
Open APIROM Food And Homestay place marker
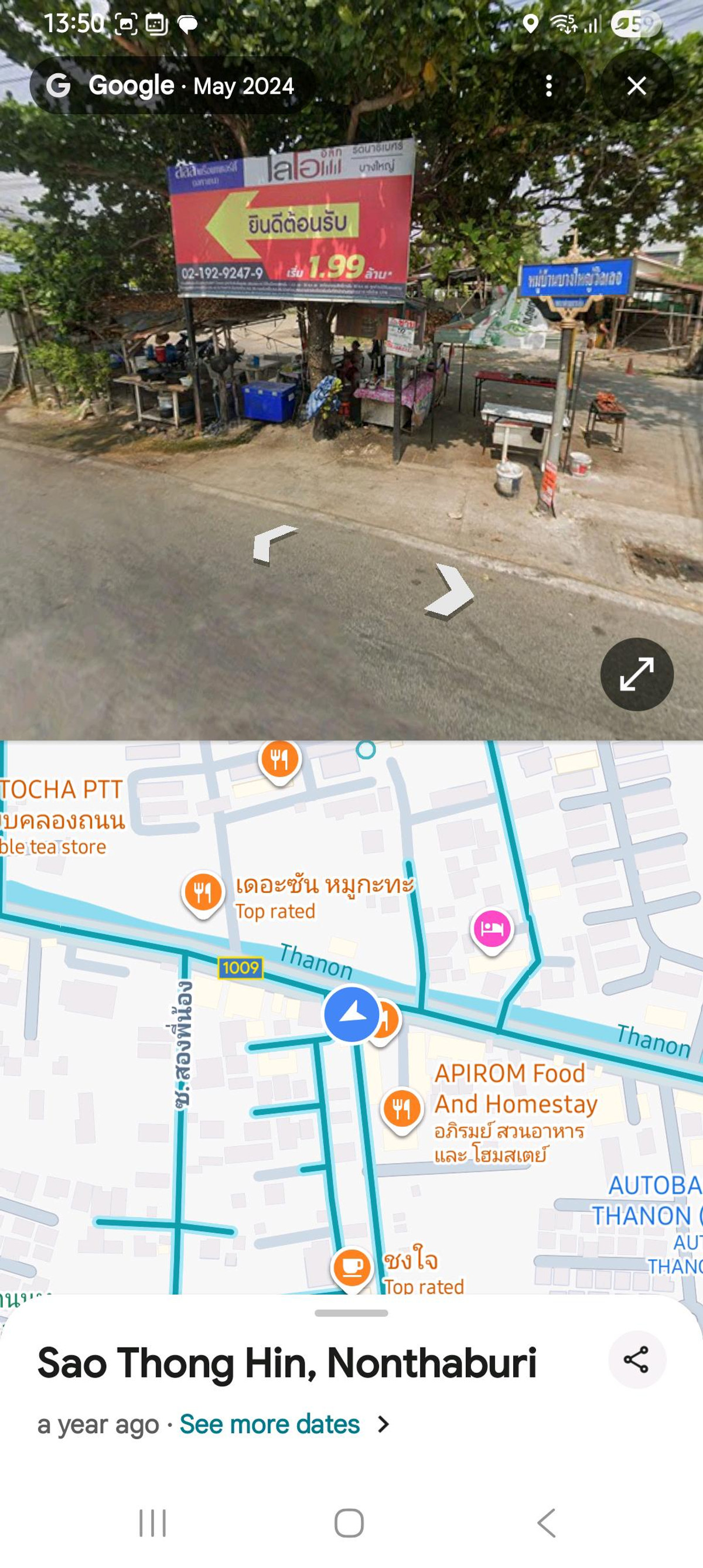pos(402,1109)
